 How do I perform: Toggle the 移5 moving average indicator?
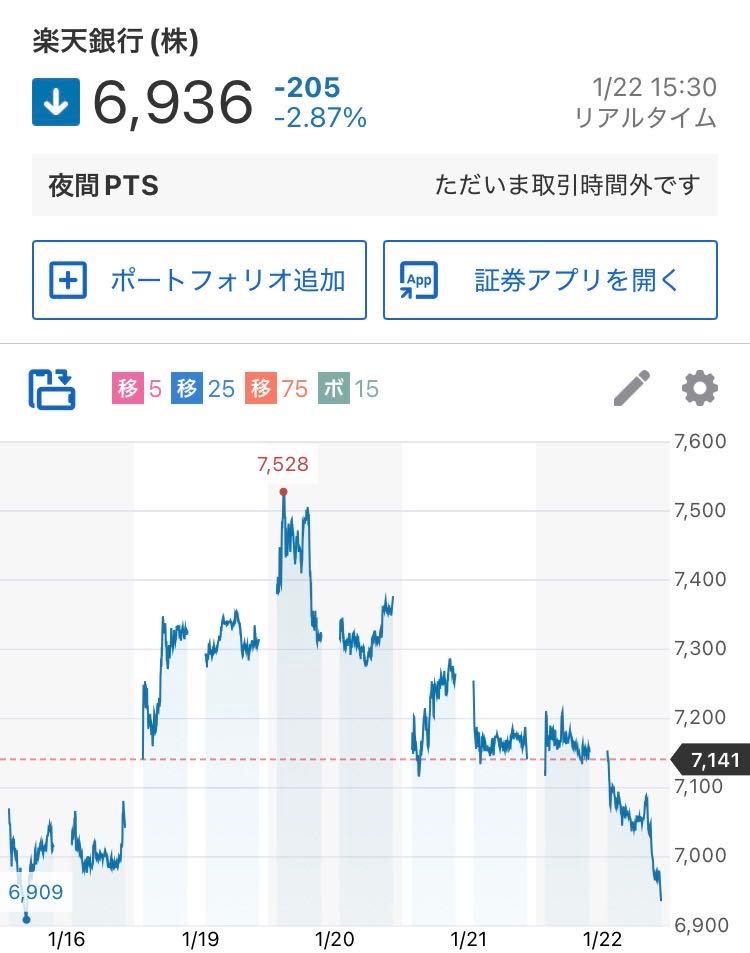[x=131, y=388]
